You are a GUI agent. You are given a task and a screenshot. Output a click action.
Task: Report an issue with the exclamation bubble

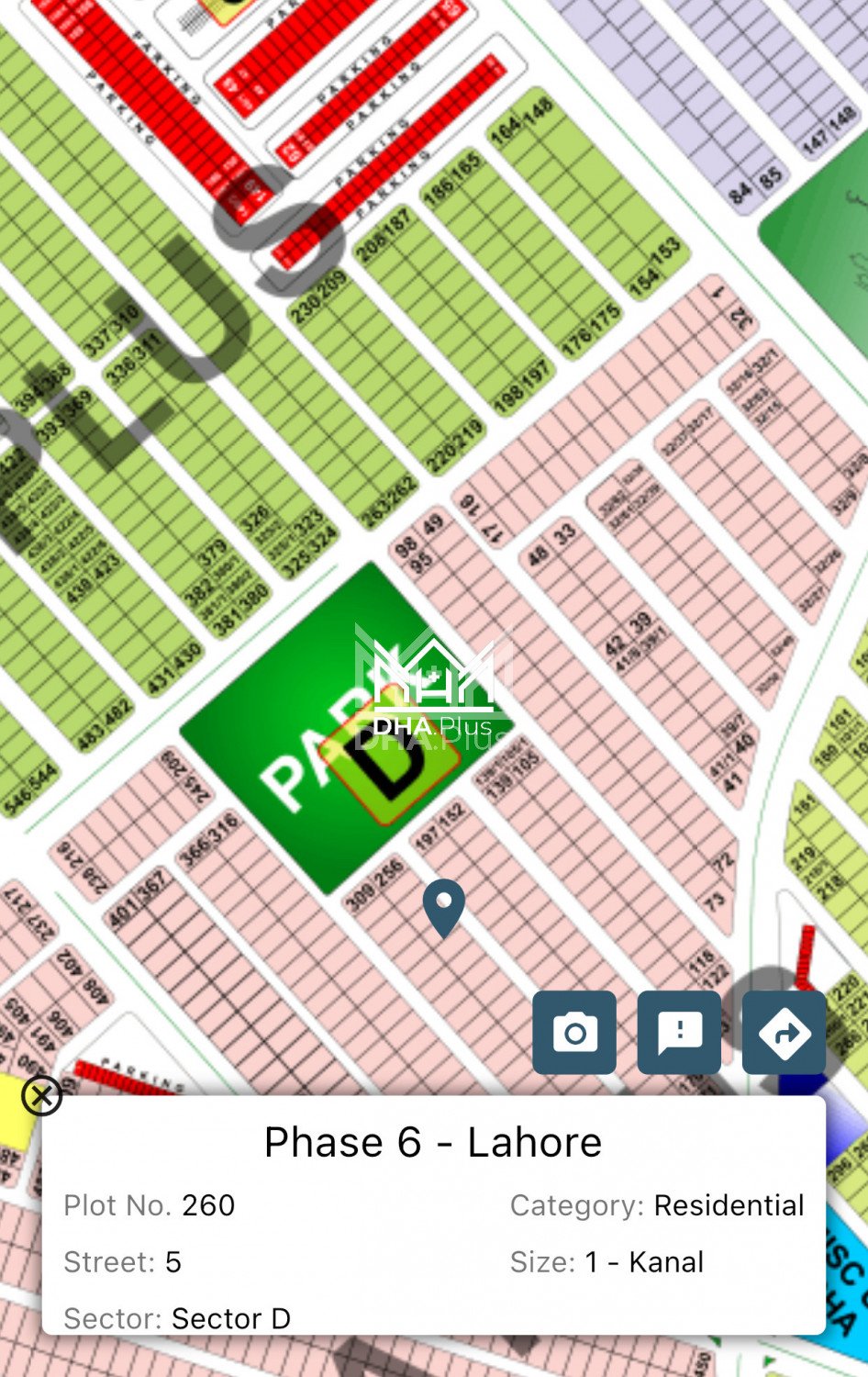click(x=679, y=1033)
